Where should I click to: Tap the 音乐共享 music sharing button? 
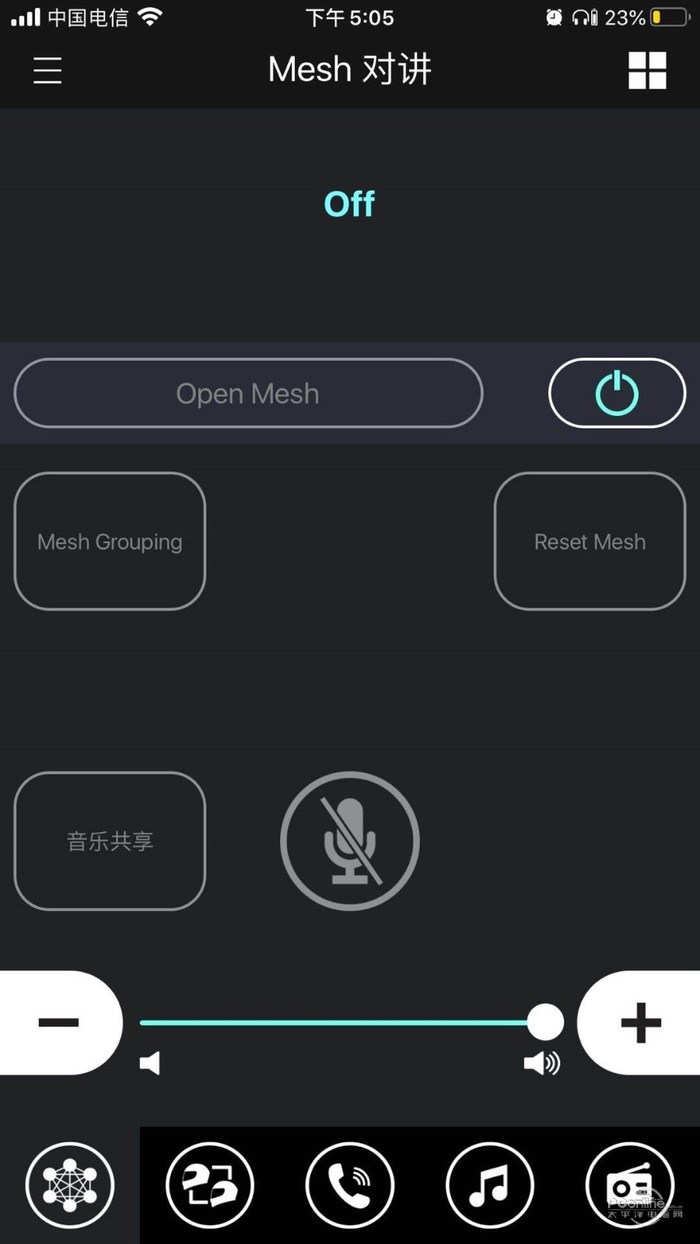[110, 841]
